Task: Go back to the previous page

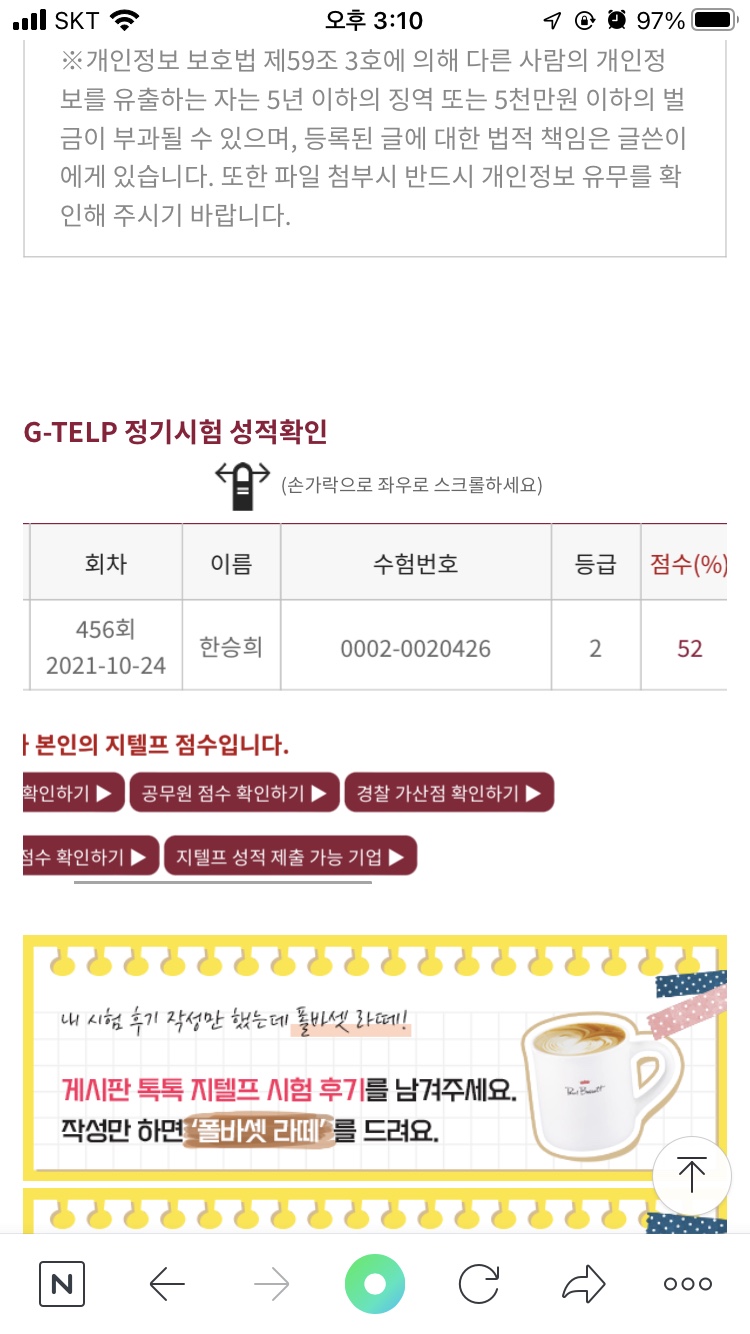Action: (x=167, y=1284)
